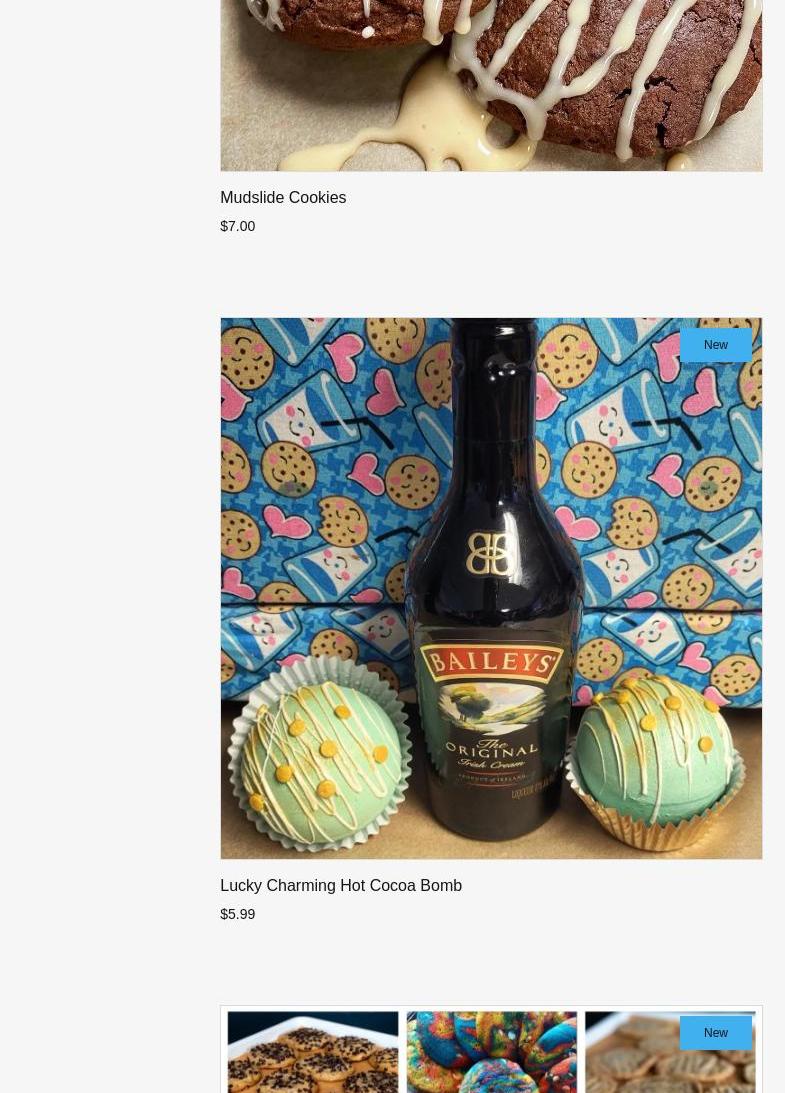Open the Mudslide Cookies product image
This screenshot has height=1093, width=785.
[490, 85]
